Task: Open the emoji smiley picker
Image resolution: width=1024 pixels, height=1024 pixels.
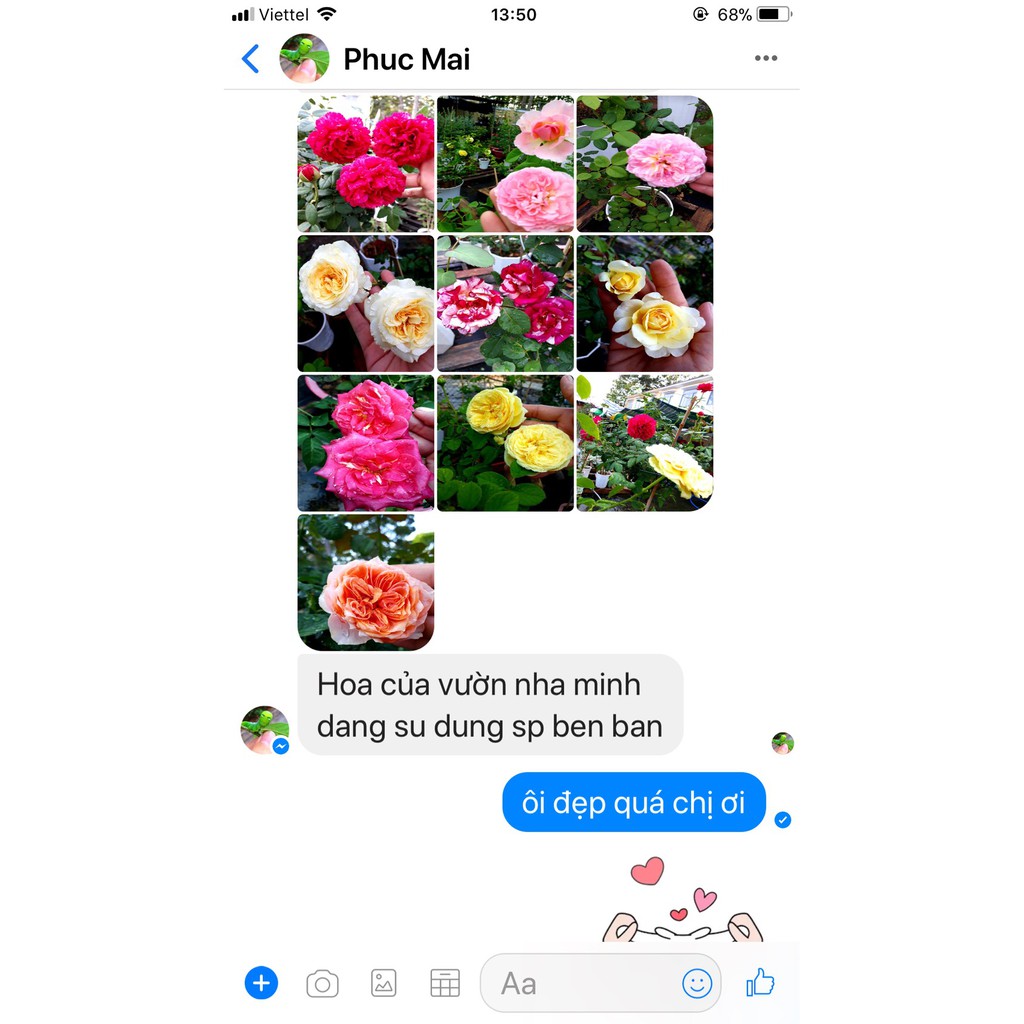Action: pos(697,983)
